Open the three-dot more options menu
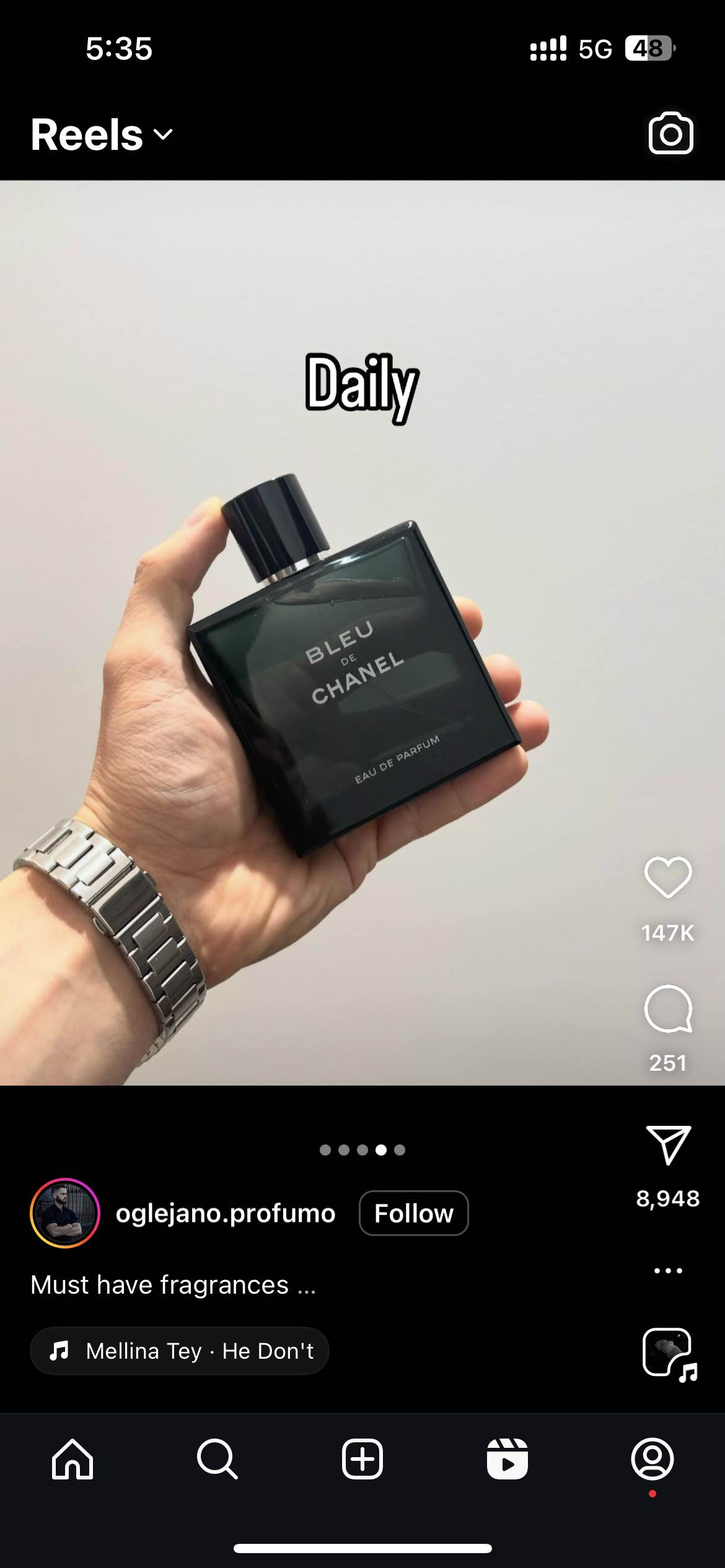The image size is (725, 1568). [668, 1270]
